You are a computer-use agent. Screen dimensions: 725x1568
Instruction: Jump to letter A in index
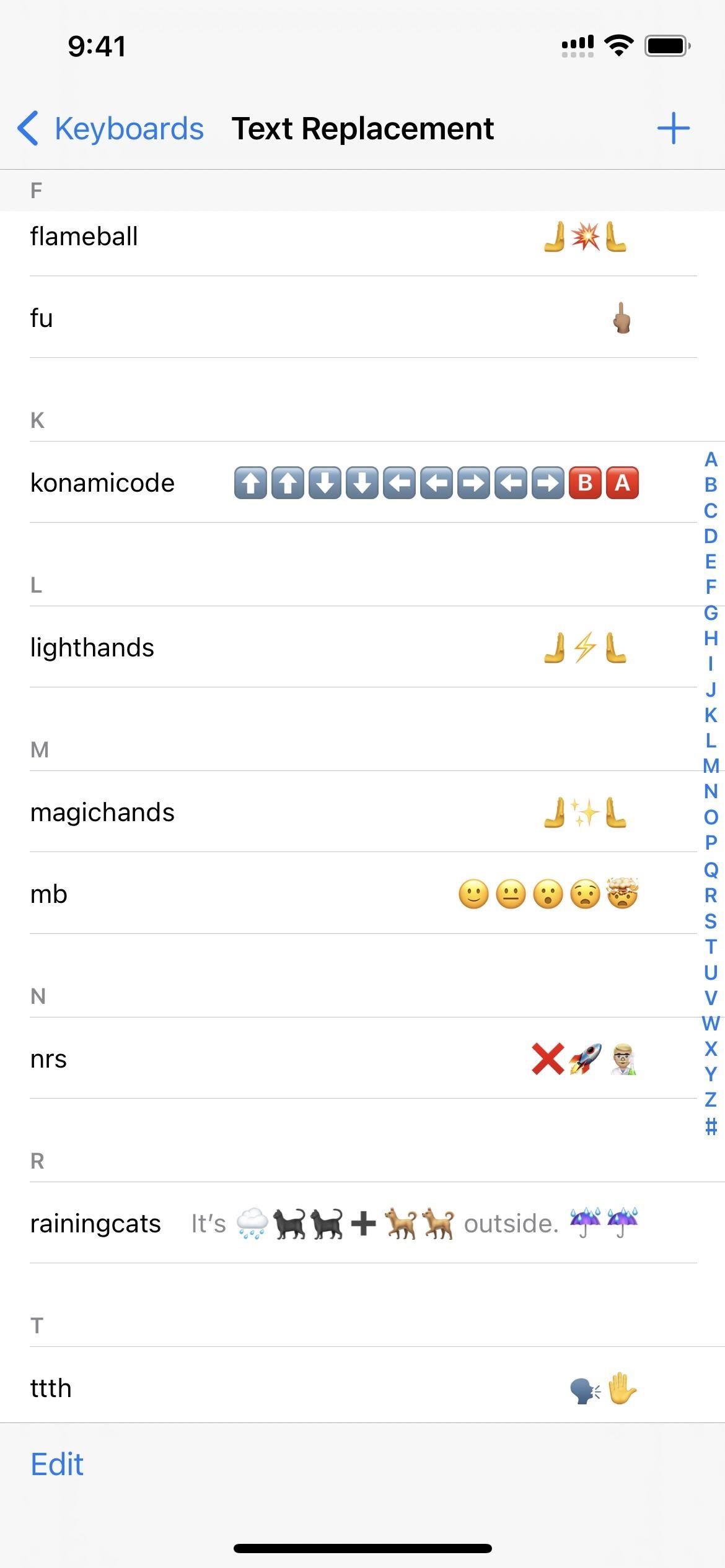[x=711, y=460]
